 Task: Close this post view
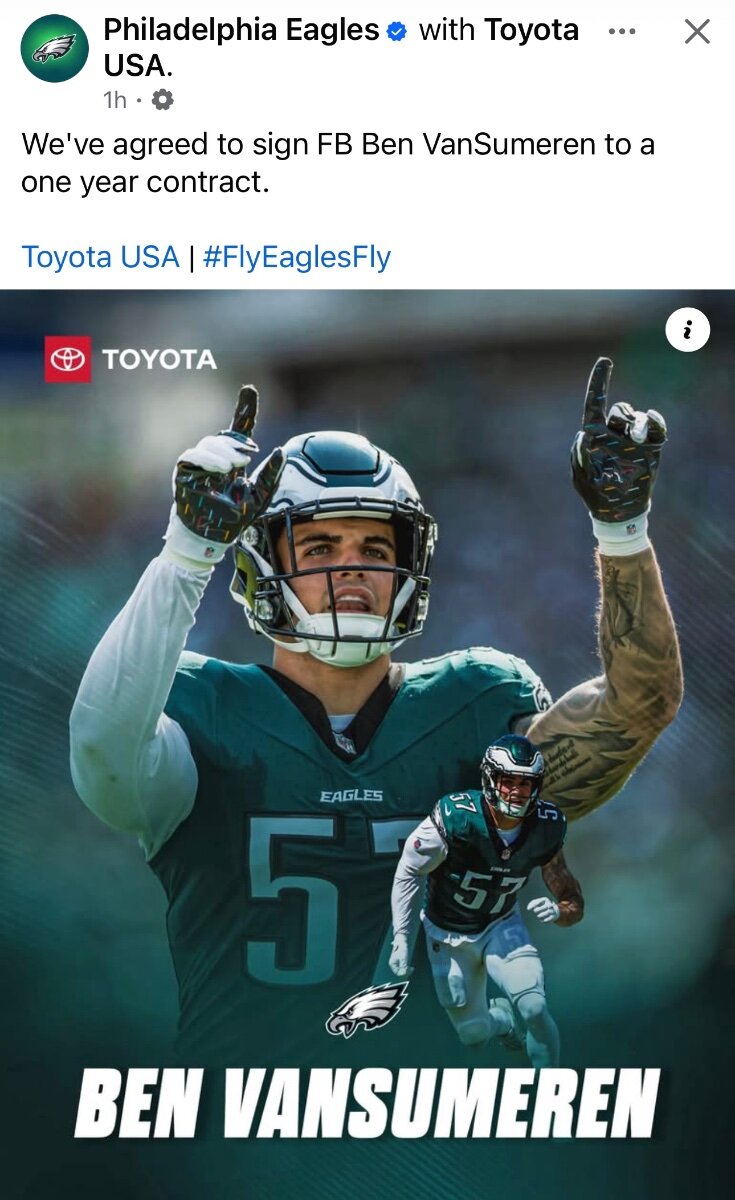click(x=697, y=32)
